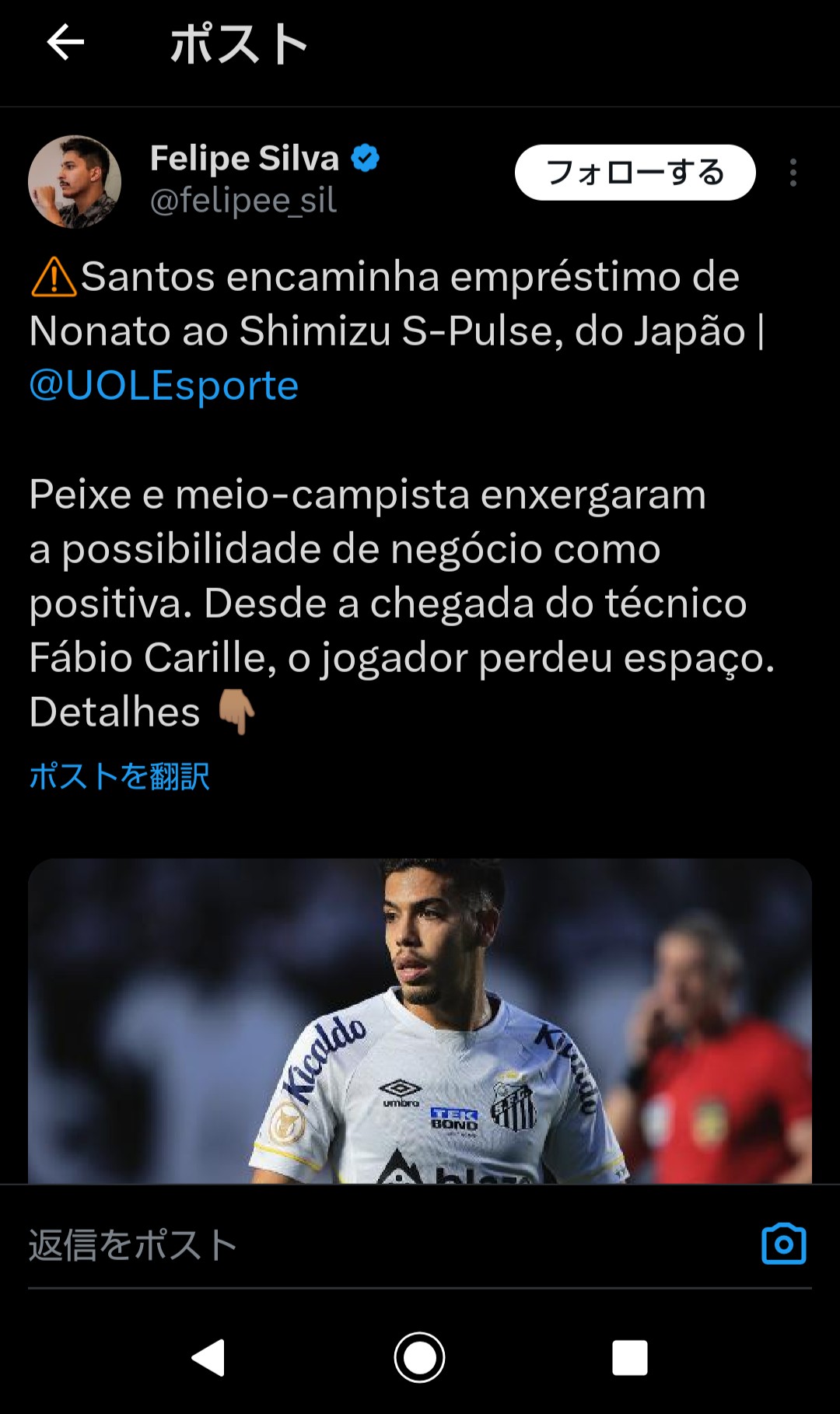Attach a photo with the camera icon

(x=783, y=1244)
